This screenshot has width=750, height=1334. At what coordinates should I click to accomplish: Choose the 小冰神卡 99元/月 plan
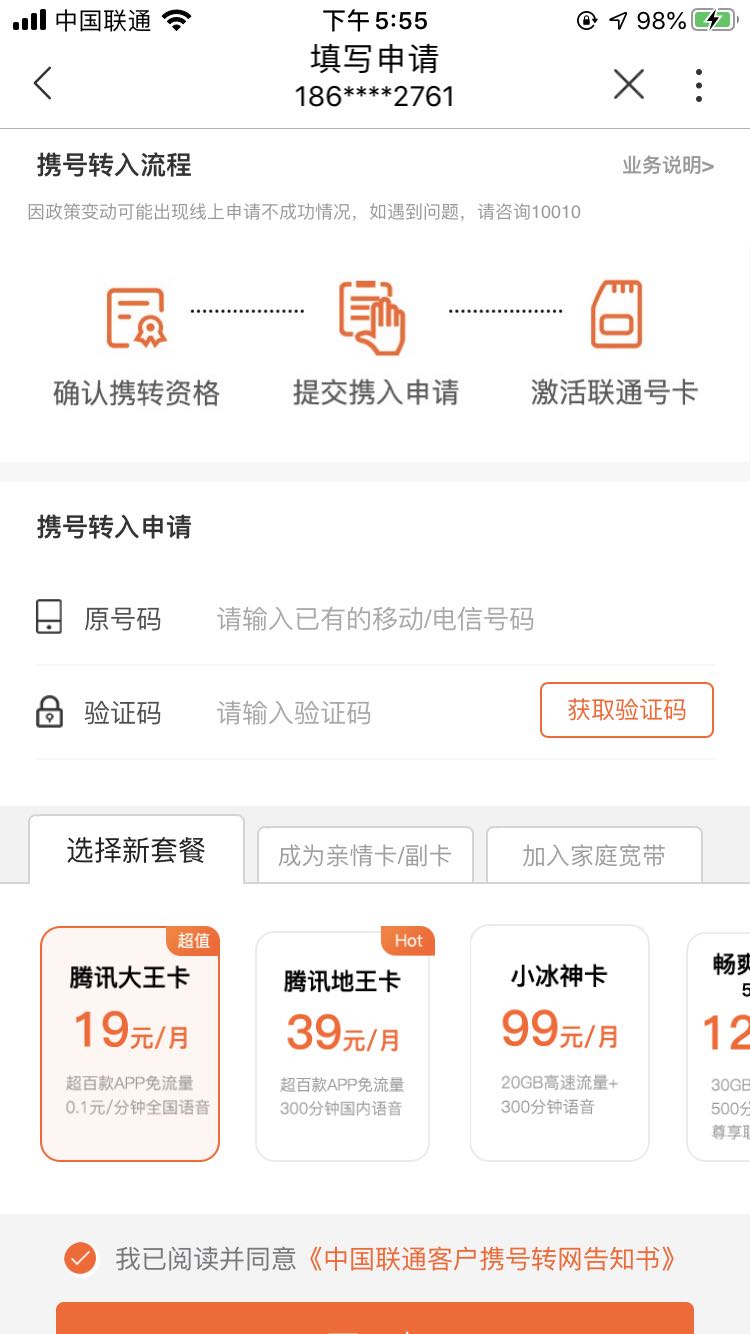[x=559, y=1043]
